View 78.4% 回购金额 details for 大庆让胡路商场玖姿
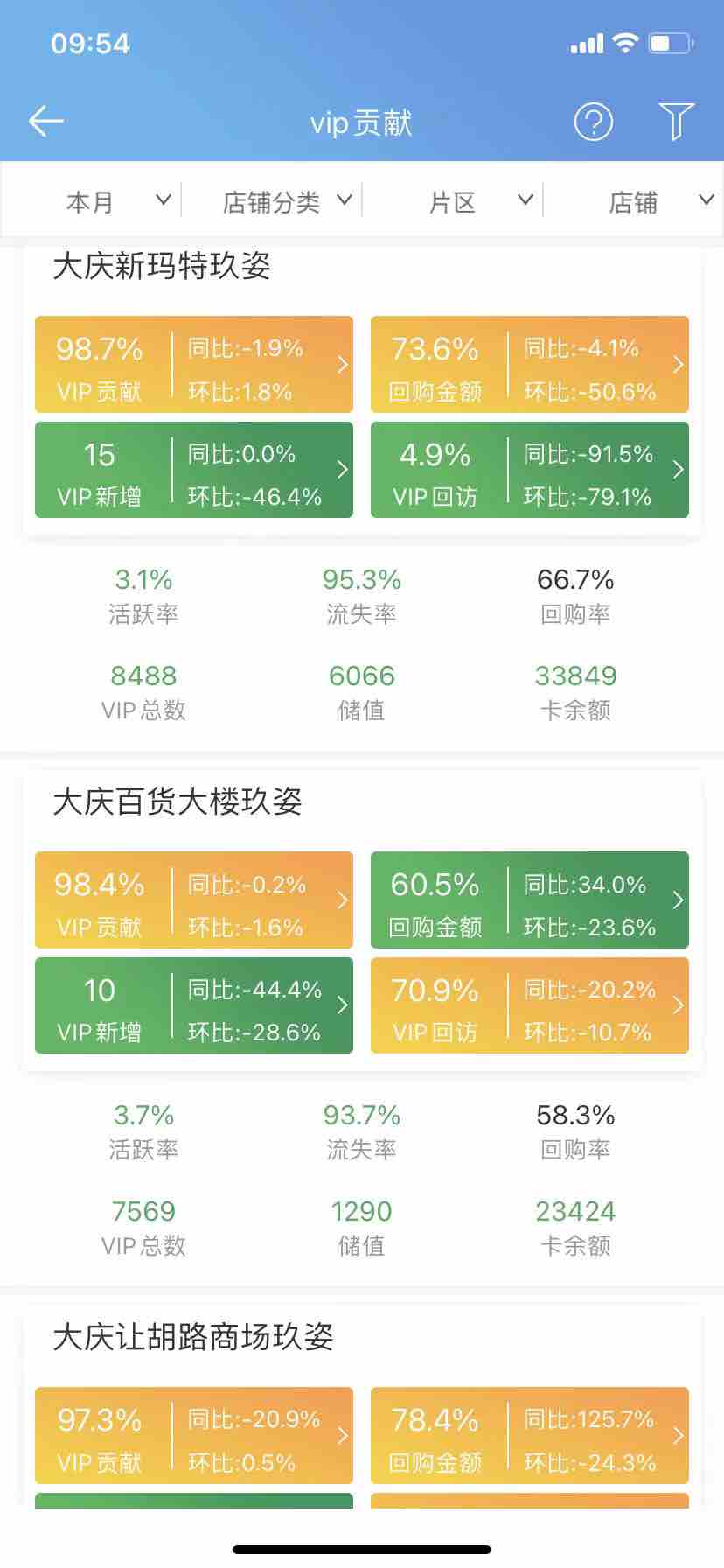The width and height of the screenshot is (724, 1568). 529,1436
